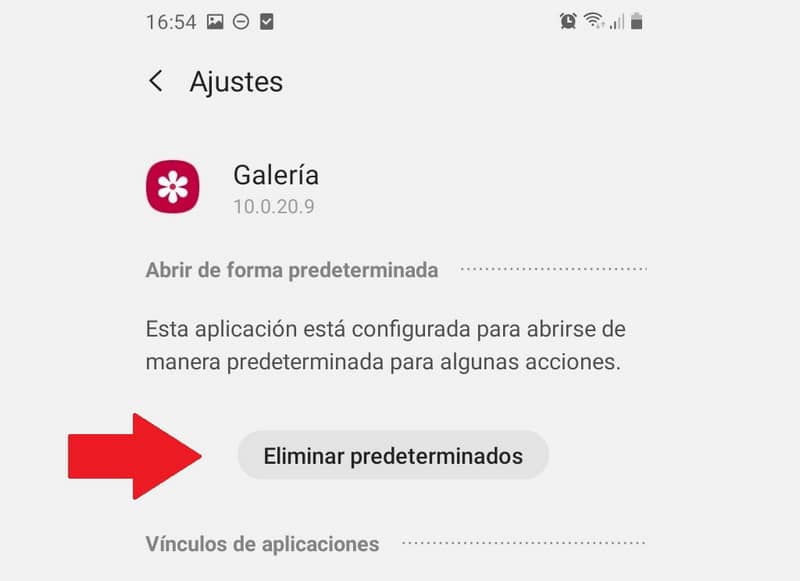Tap the Eliminar predeterminados button
The width and height of the screenshot is (800, 581).
tap(393, 456)
